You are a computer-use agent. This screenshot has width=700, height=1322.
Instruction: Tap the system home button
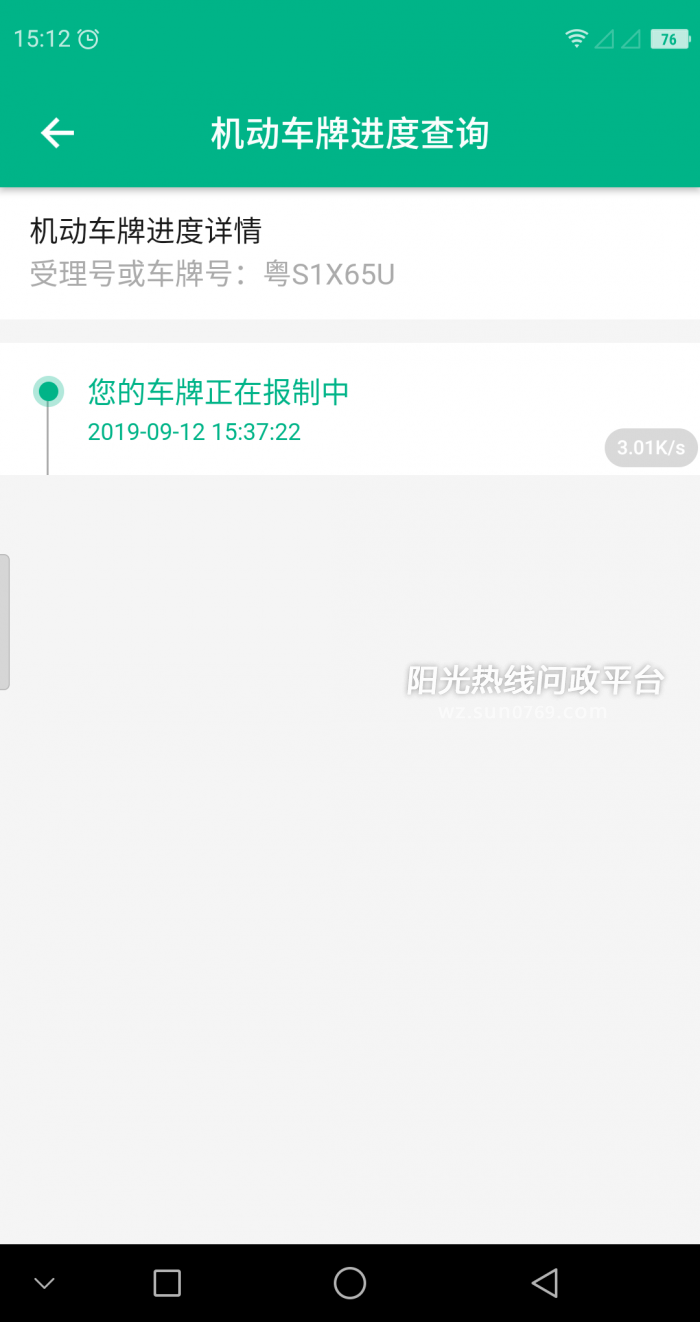click(x=349, y=1283)
